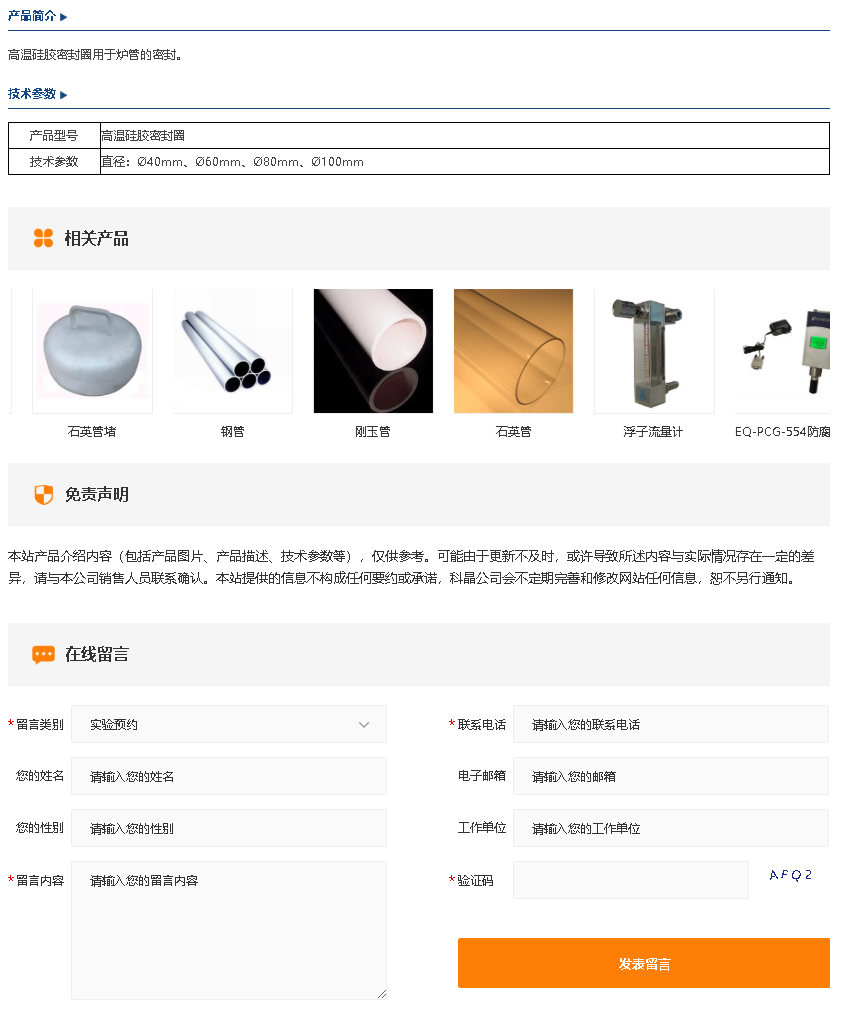Focus the 验证码 input box
Screen dimensions: 846x1031
[x=630, y=880]
